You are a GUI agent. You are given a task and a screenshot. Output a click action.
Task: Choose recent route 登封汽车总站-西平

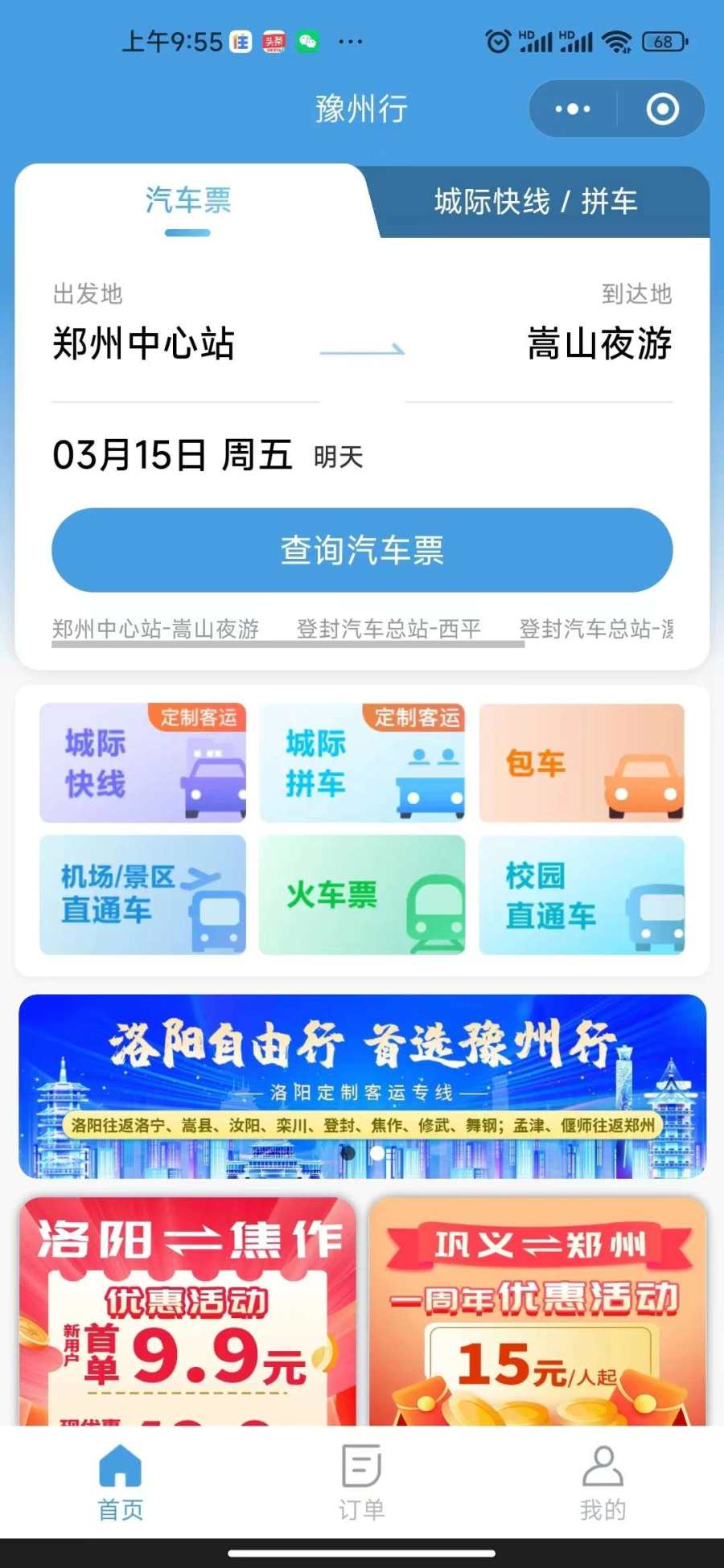[x=389, y=629]
